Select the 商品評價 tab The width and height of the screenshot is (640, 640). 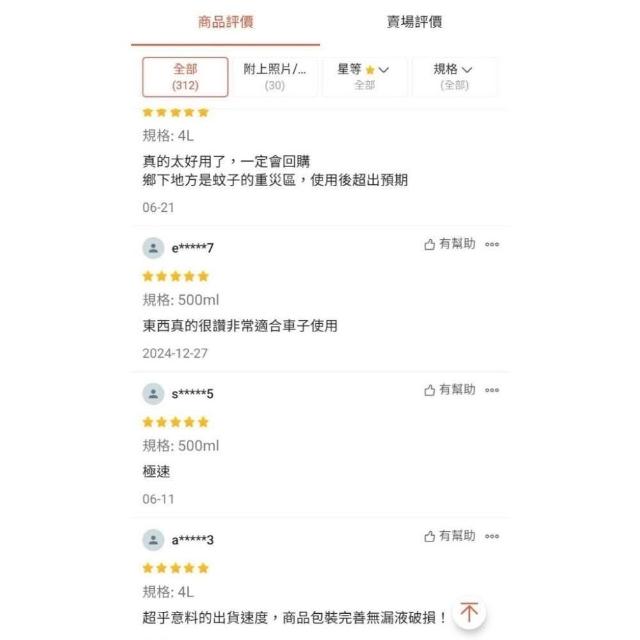tap(226, 22)
